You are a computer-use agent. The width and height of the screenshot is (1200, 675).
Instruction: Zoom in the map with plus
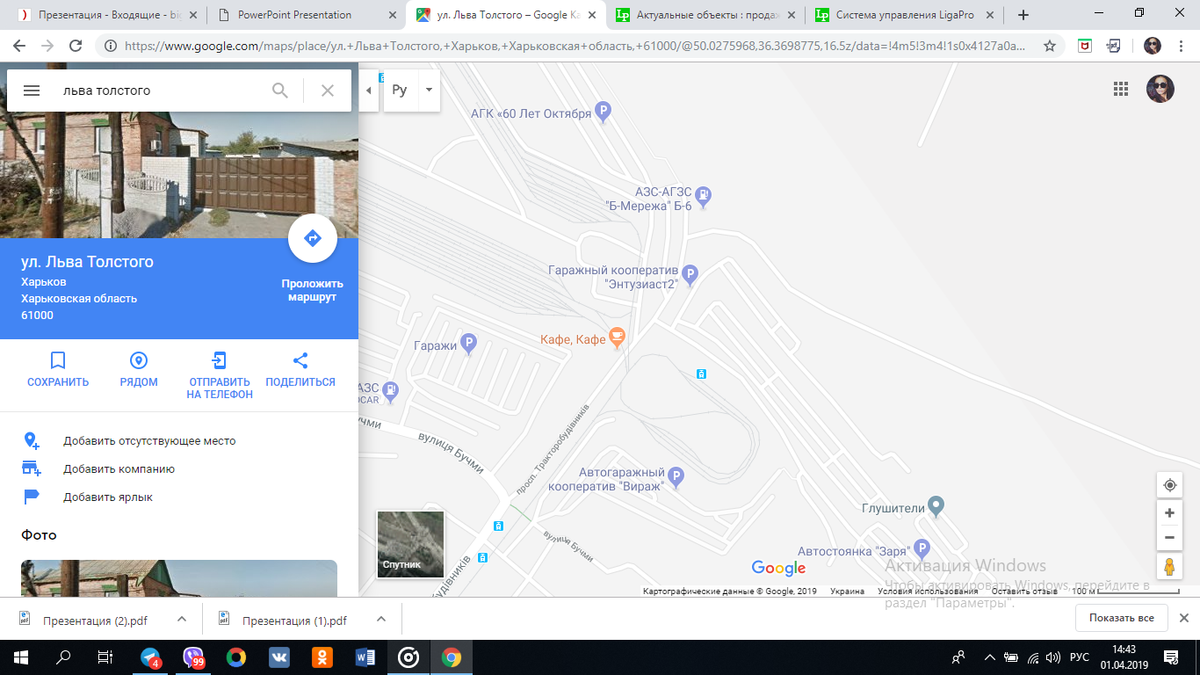click(1169, 513)
